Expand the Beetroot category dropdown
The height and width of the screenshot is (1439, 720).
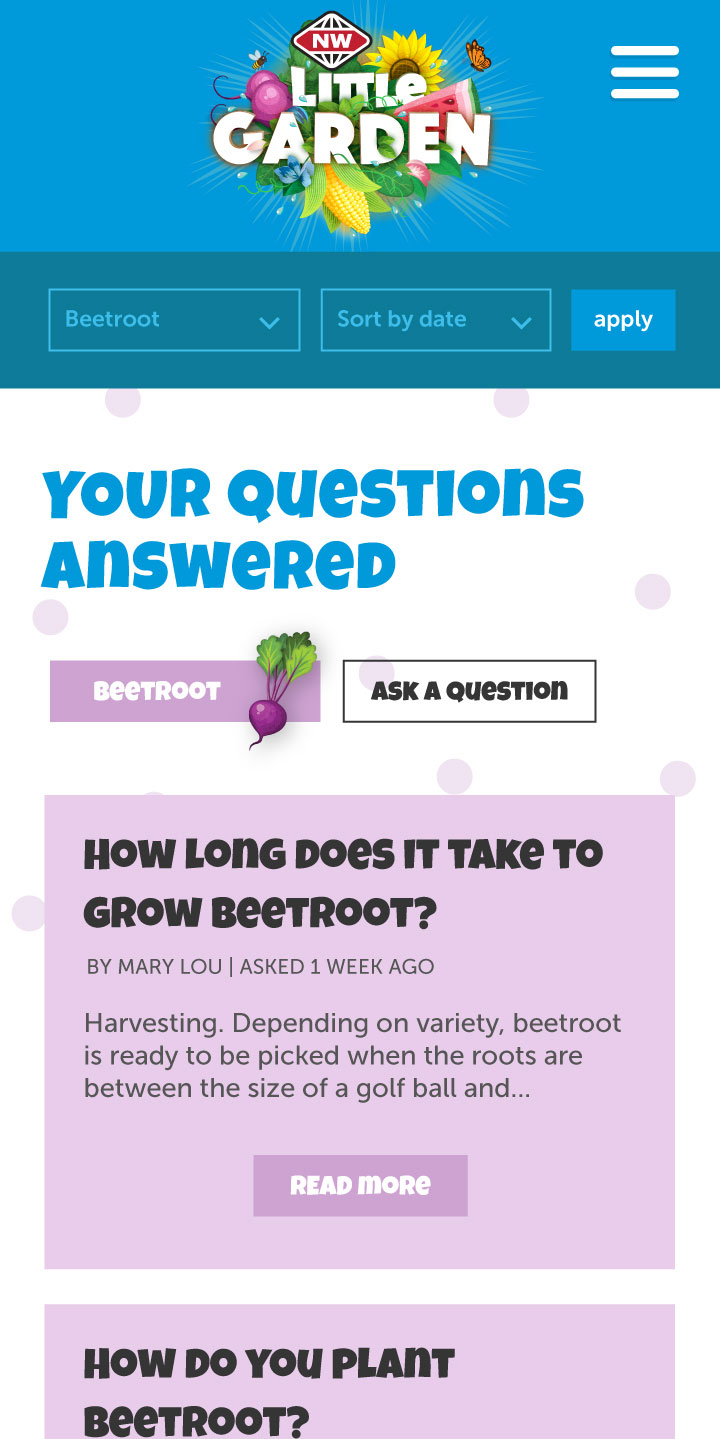point(174,320)
